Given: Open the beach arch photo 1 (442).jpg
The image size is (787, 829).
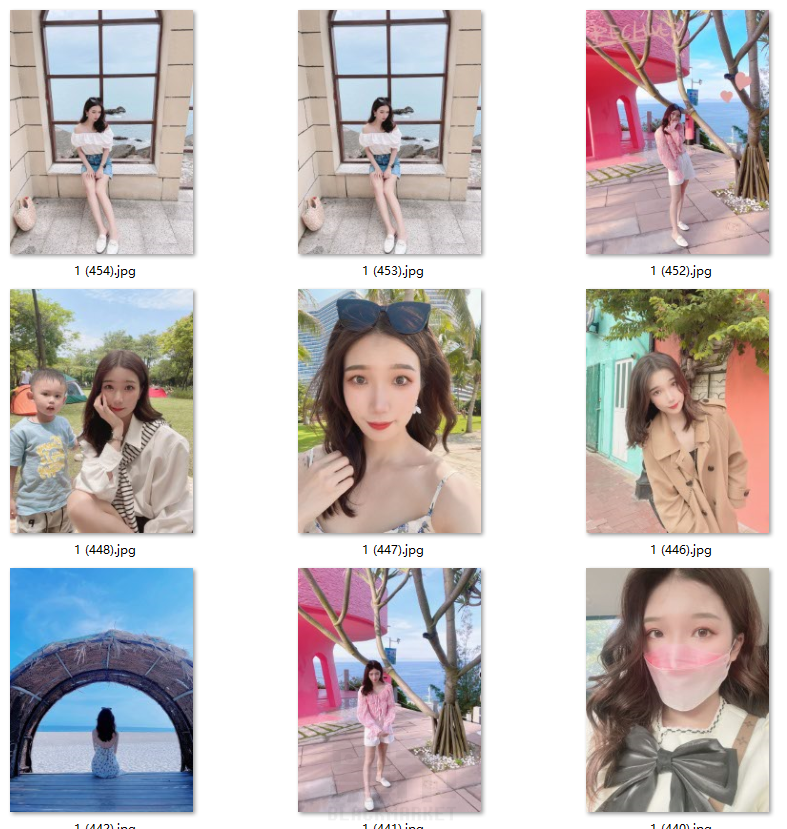Looking at the screenshot, I should 102,690.
